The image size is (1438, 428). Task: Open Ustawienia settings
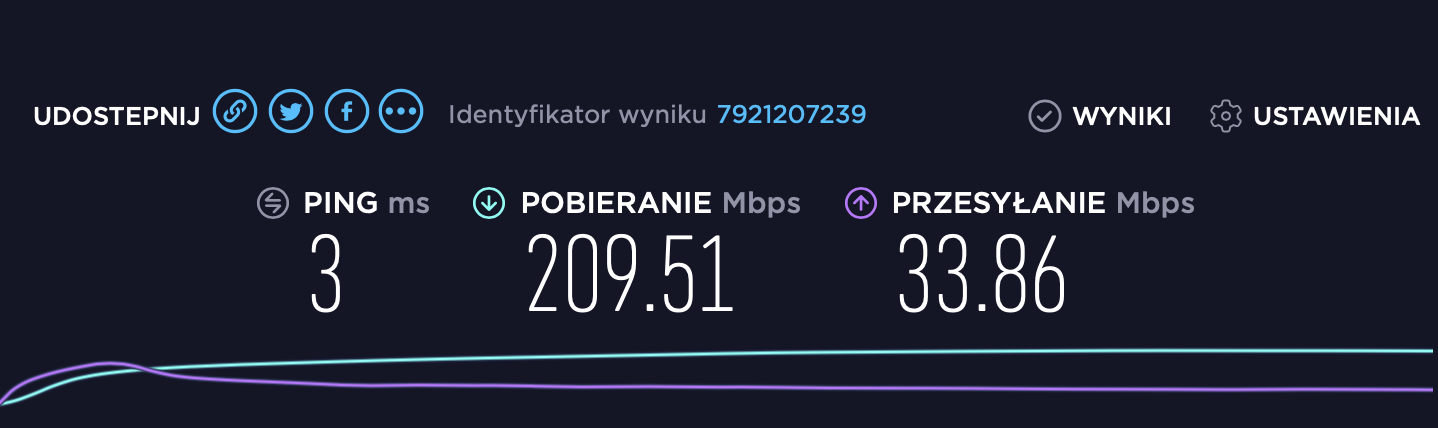click(1315, 116)
